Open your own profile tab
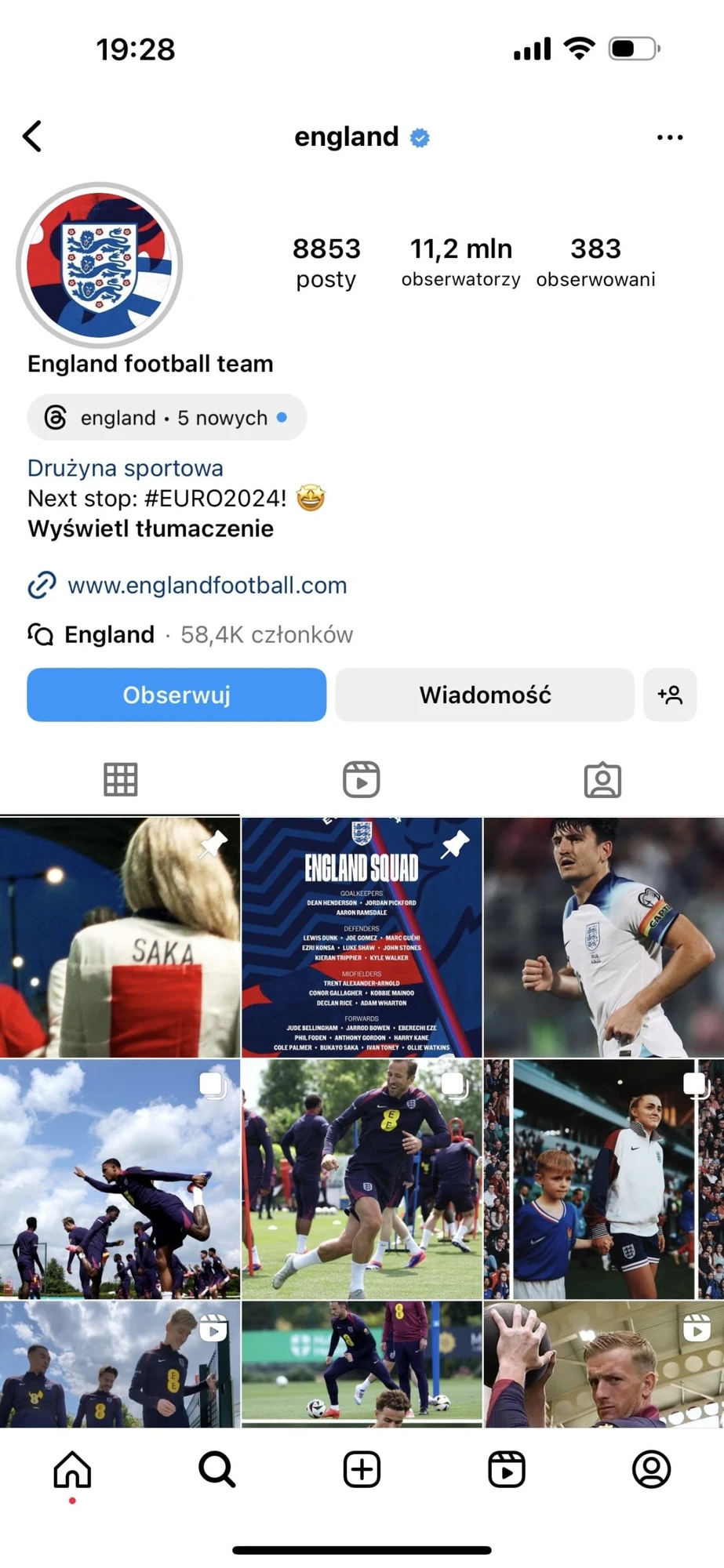Image resolution: width=724 pixels, height=1568 pixels. (x=651, y=1469)
